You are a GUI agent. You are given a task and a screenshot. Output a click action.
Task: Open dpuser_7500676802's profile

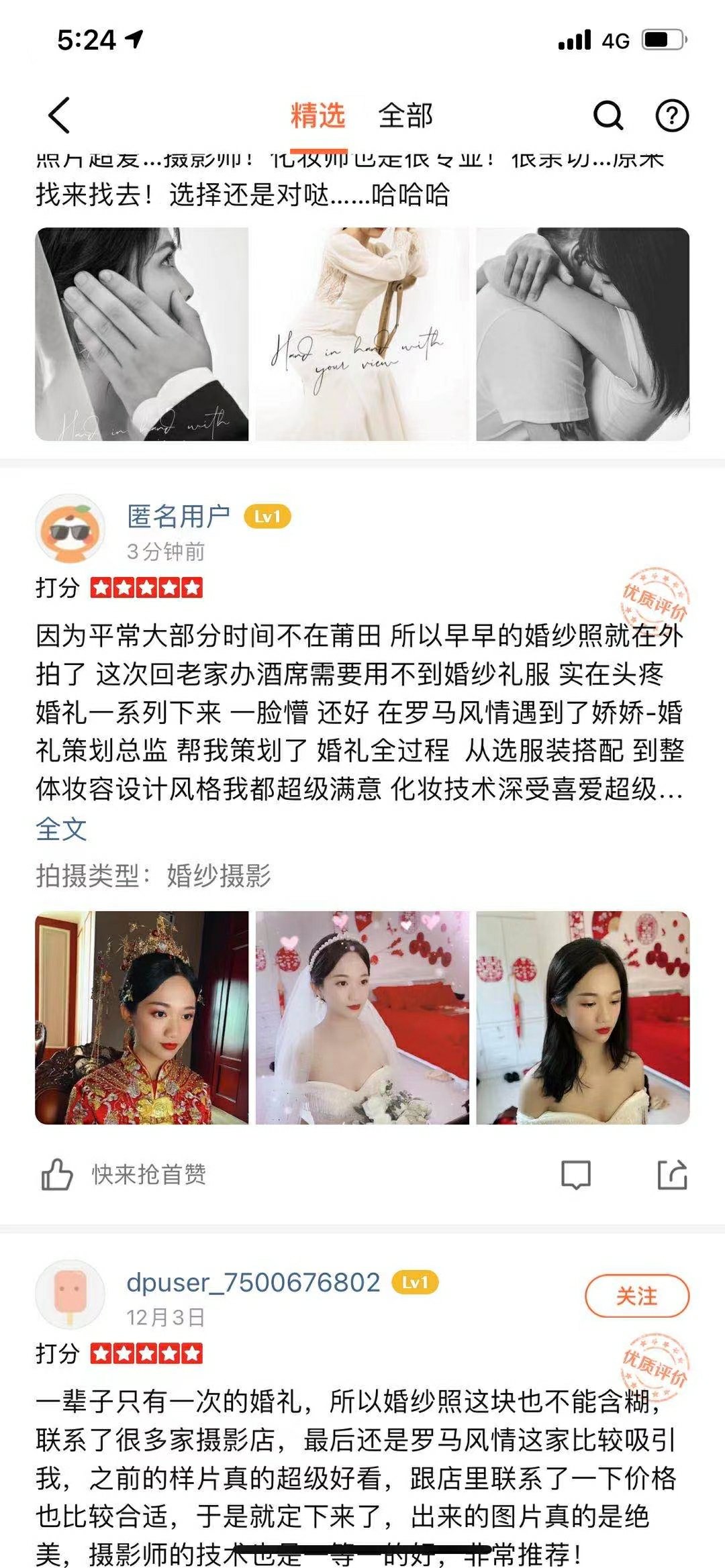pos(252,1282)
